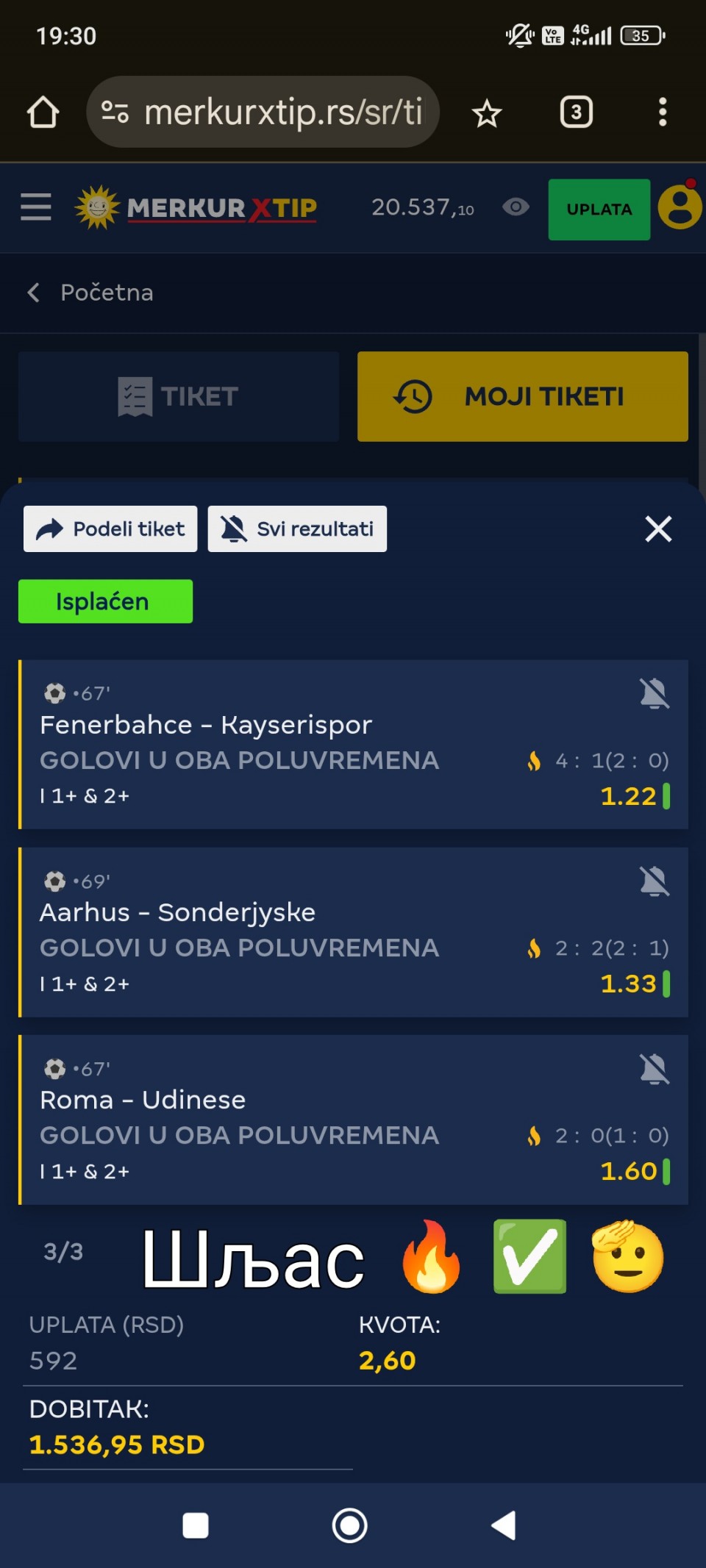Switch to the TIKET tab
The width and height of the screenshot is (706, 1568).
179,396
